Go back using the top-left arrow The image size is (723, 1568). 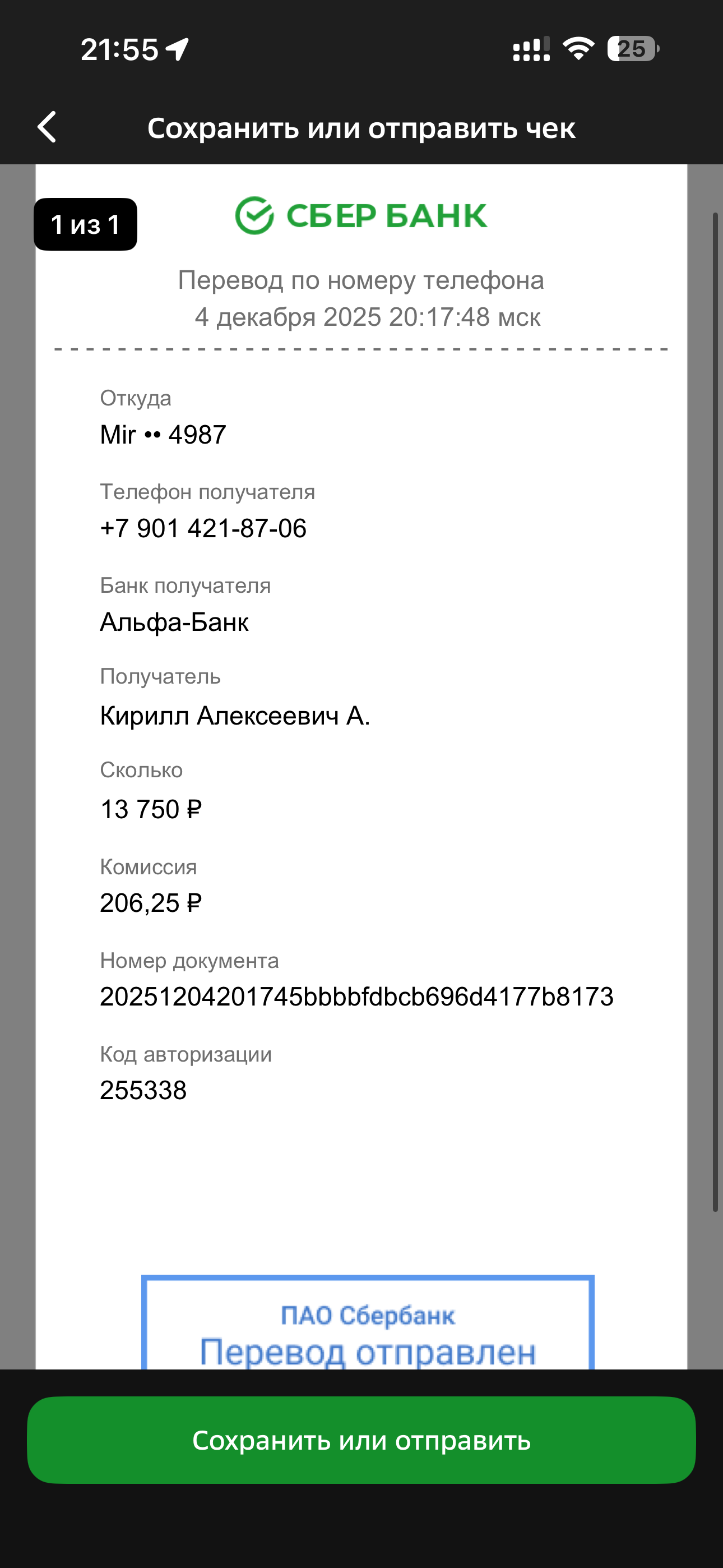(47, 127)
